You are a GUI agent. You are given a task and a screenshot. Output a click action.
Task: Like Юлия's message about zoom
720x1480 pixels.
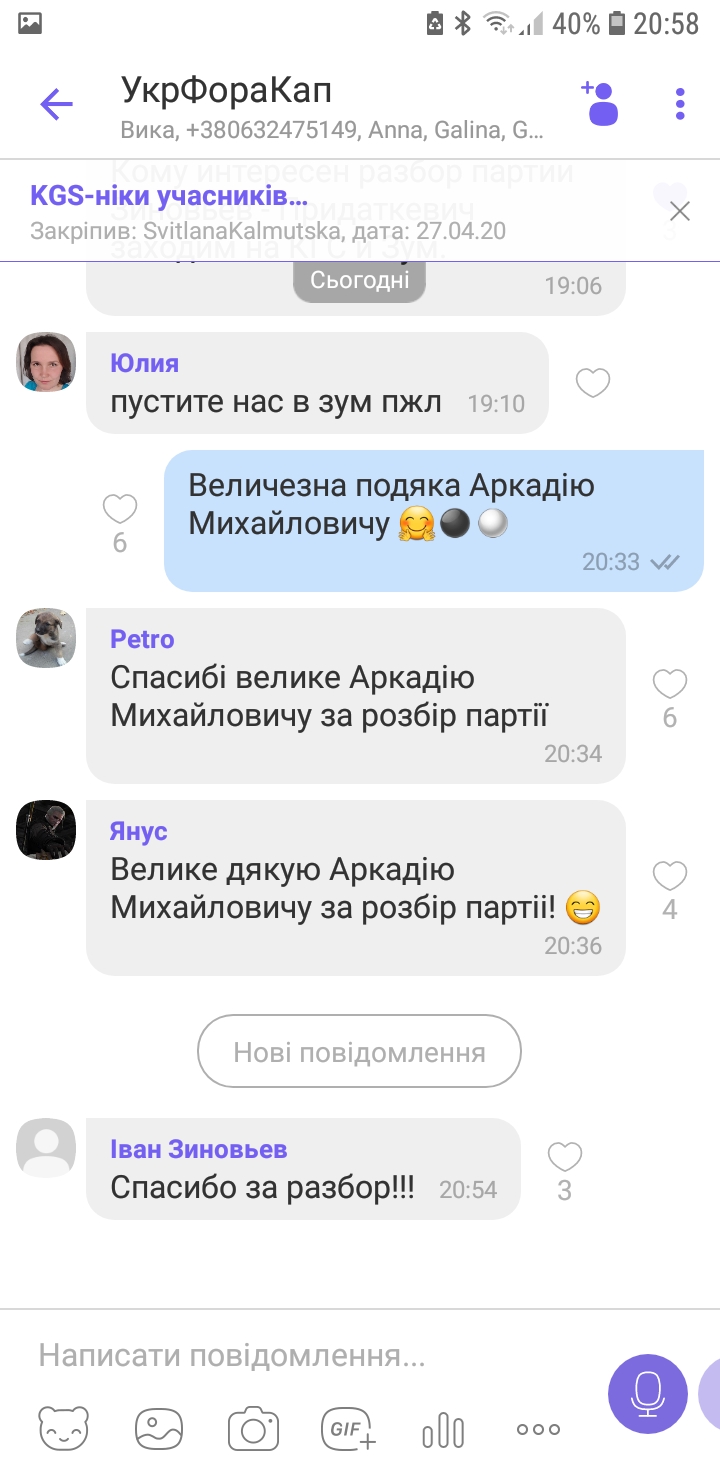(x=593, y=383)
